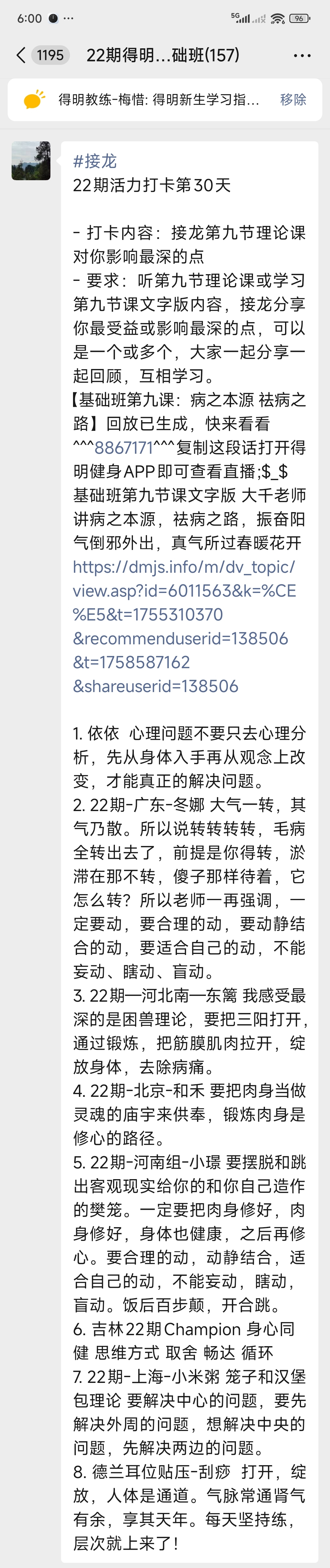The height and width of the screenshot is (1568, 330).
Task: Tap the #接龙 hashtag link
Action: click(x=94, y=161)
